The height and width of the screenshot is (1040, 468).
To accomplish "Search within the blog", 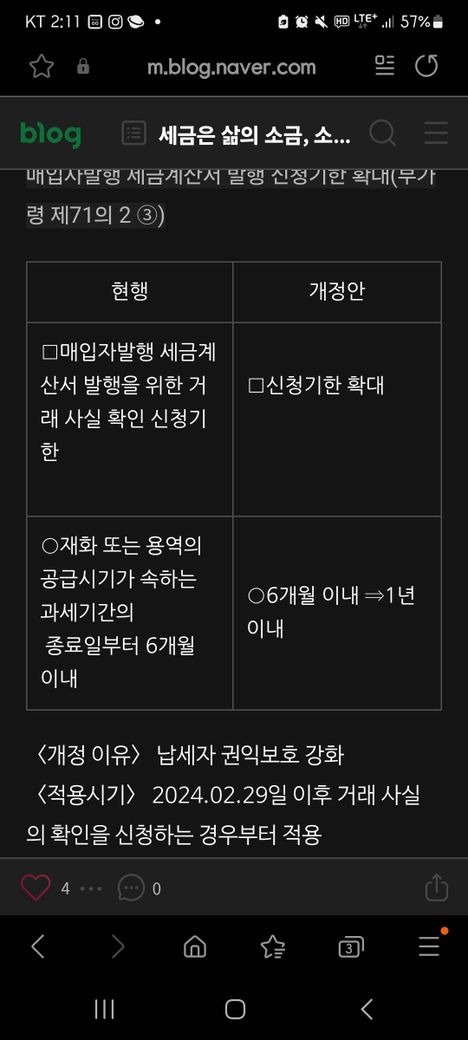I will (382, 133).
